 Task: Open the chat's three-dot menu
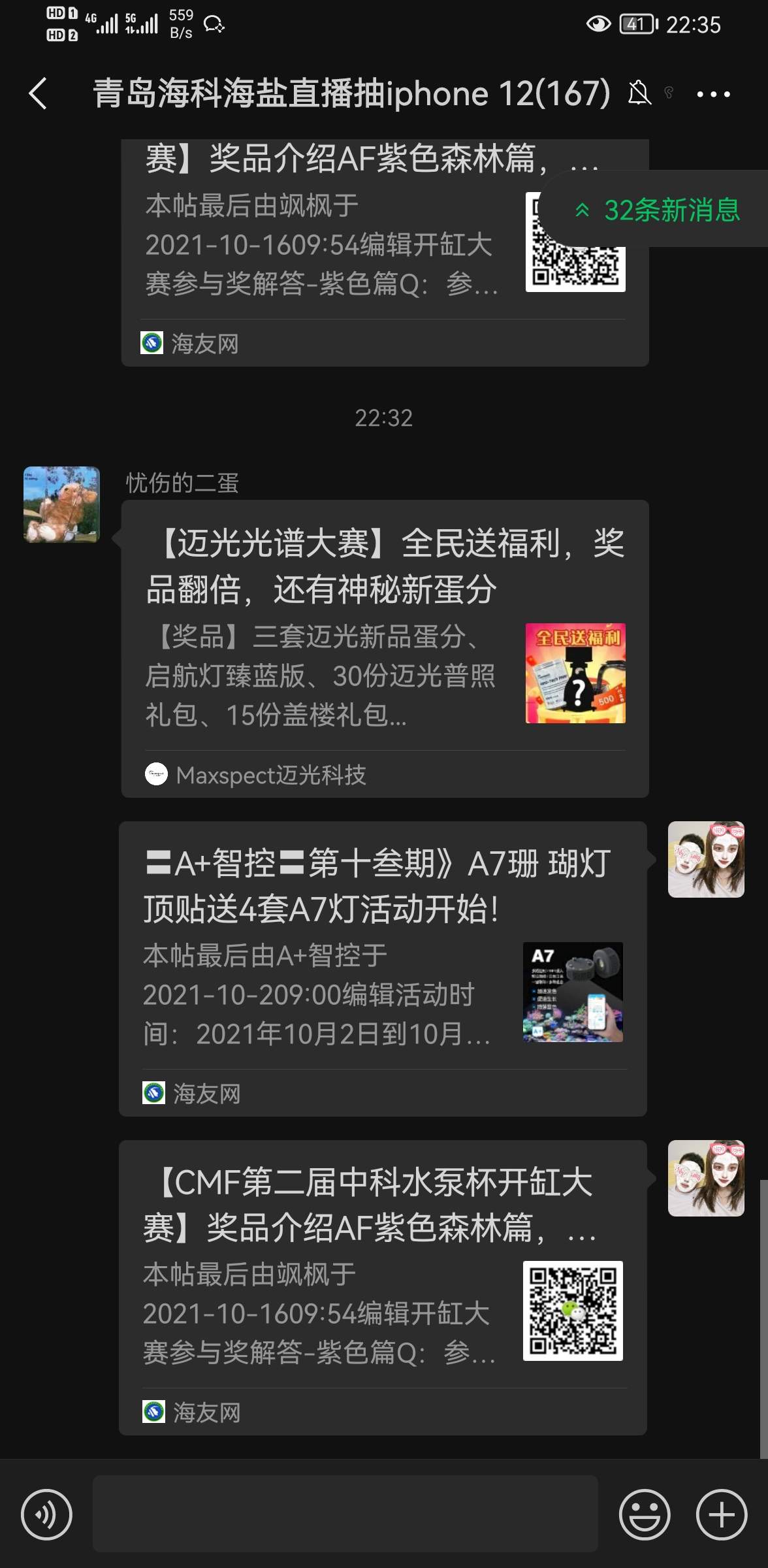point(713,94)
